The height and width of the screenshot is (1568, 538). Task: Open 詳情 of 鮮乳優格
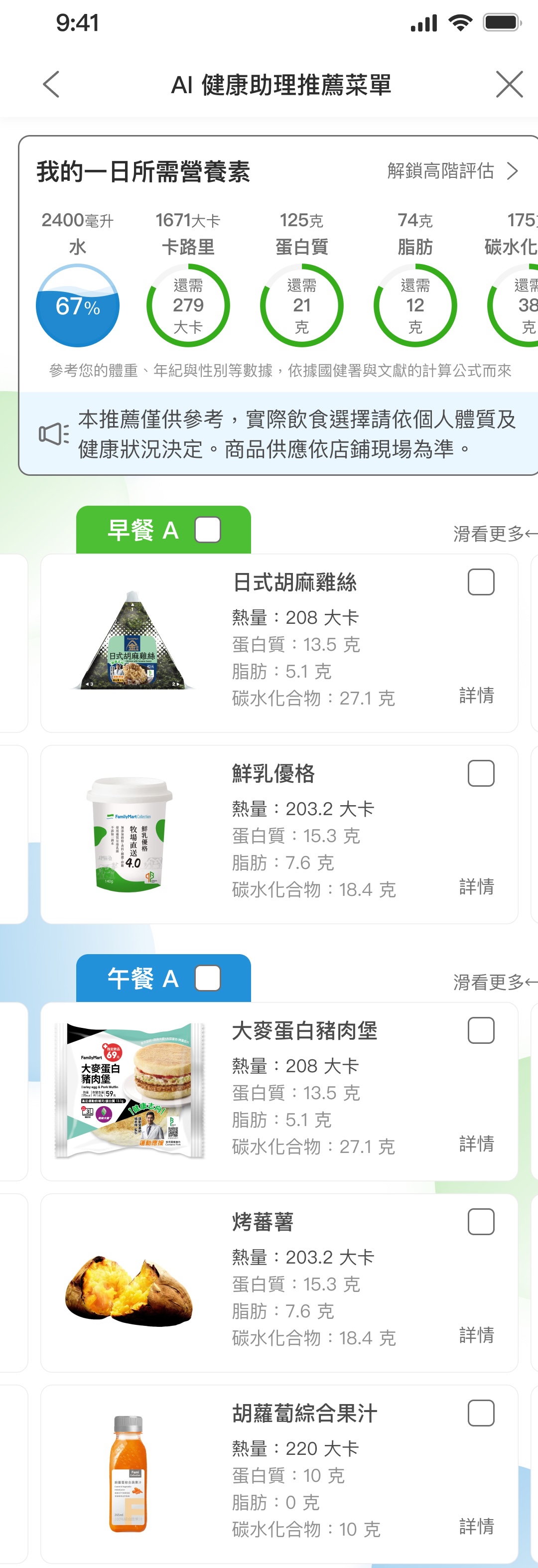(x=476, y=886)
